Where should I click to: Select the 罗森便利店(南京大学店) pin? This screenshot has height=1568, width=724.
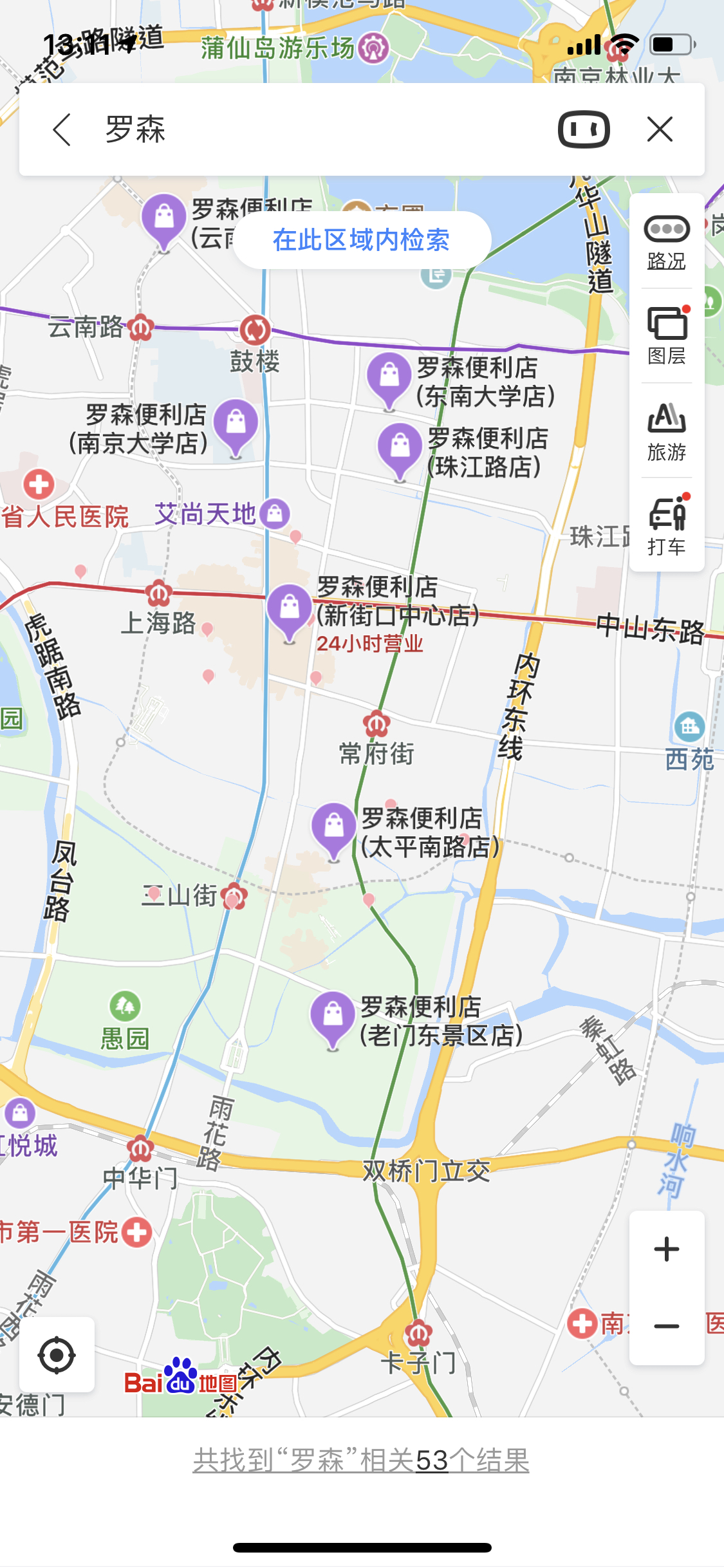click(x=236, y=427)
